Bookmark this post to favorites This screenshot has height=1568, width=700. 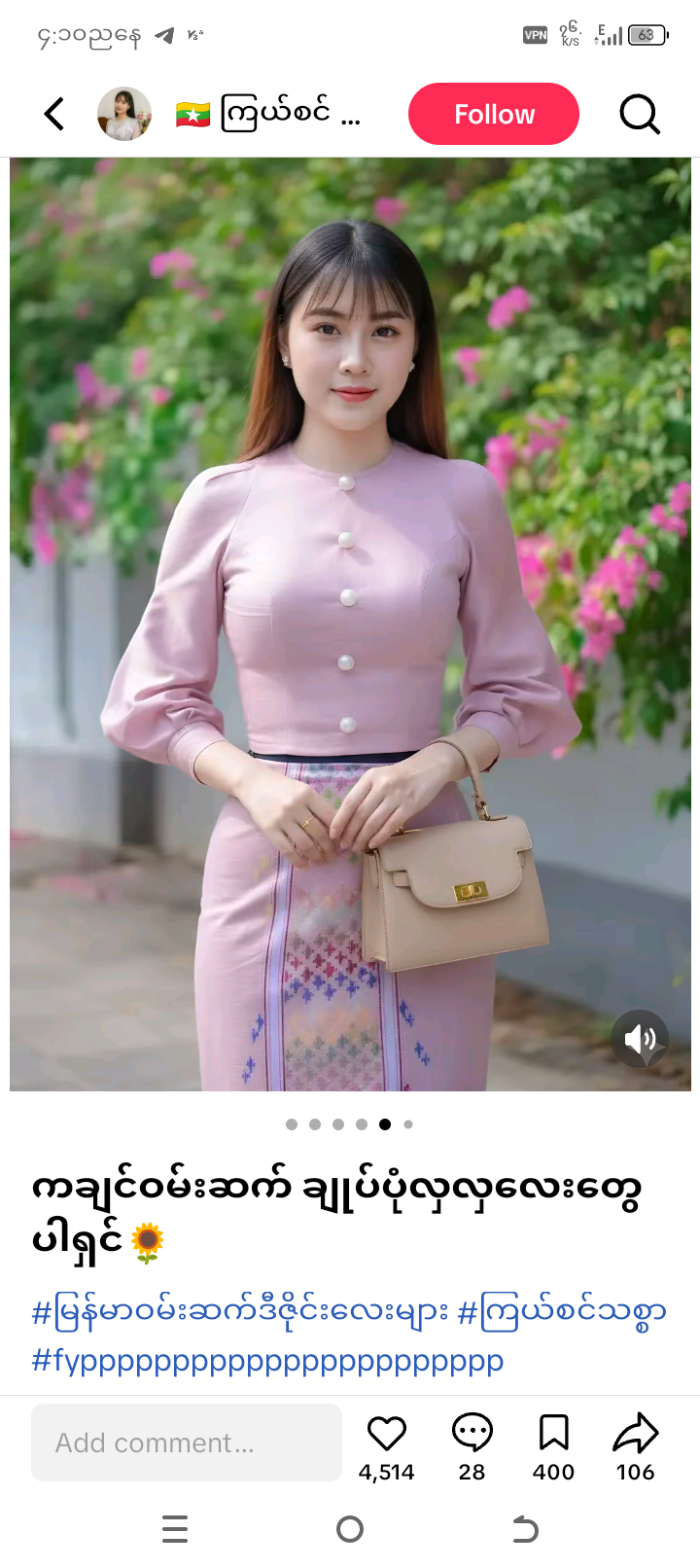tap(553, 1434)
